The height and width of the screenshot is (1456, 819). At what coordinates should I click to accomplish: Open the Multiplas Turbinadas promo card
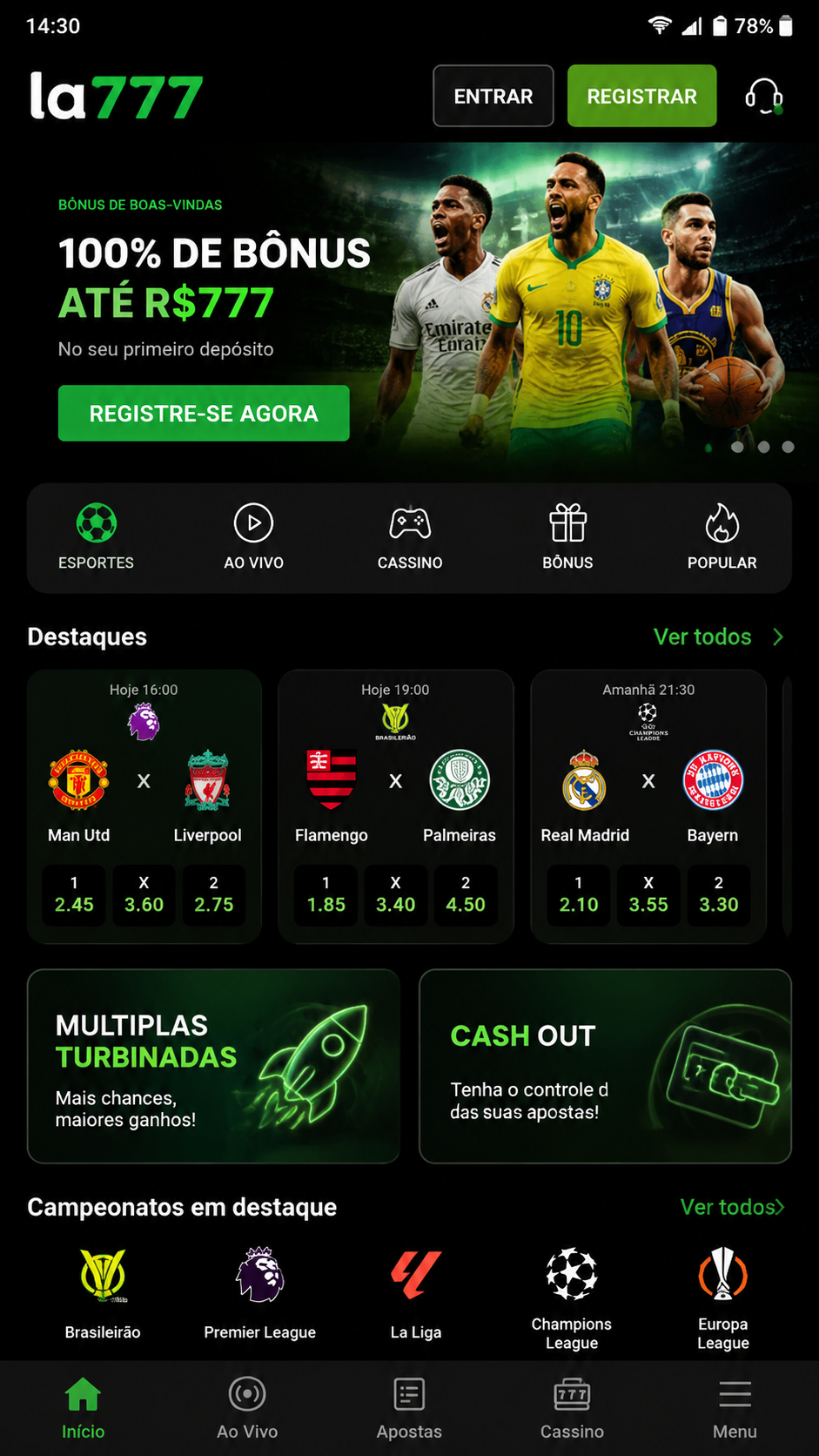coord(213,1066)
